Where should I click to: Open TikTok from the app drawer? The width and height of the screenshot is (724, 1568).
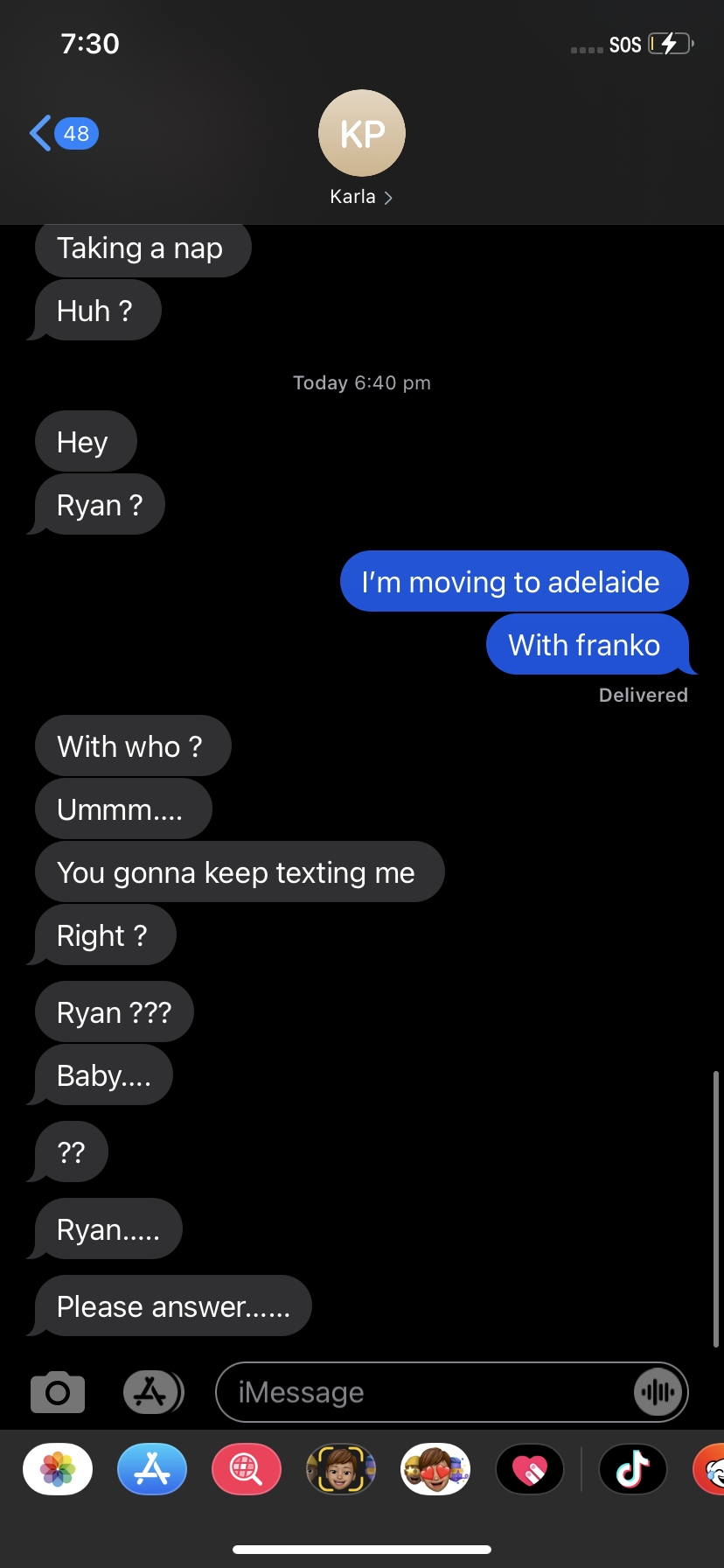click(x=633, y=1469)
